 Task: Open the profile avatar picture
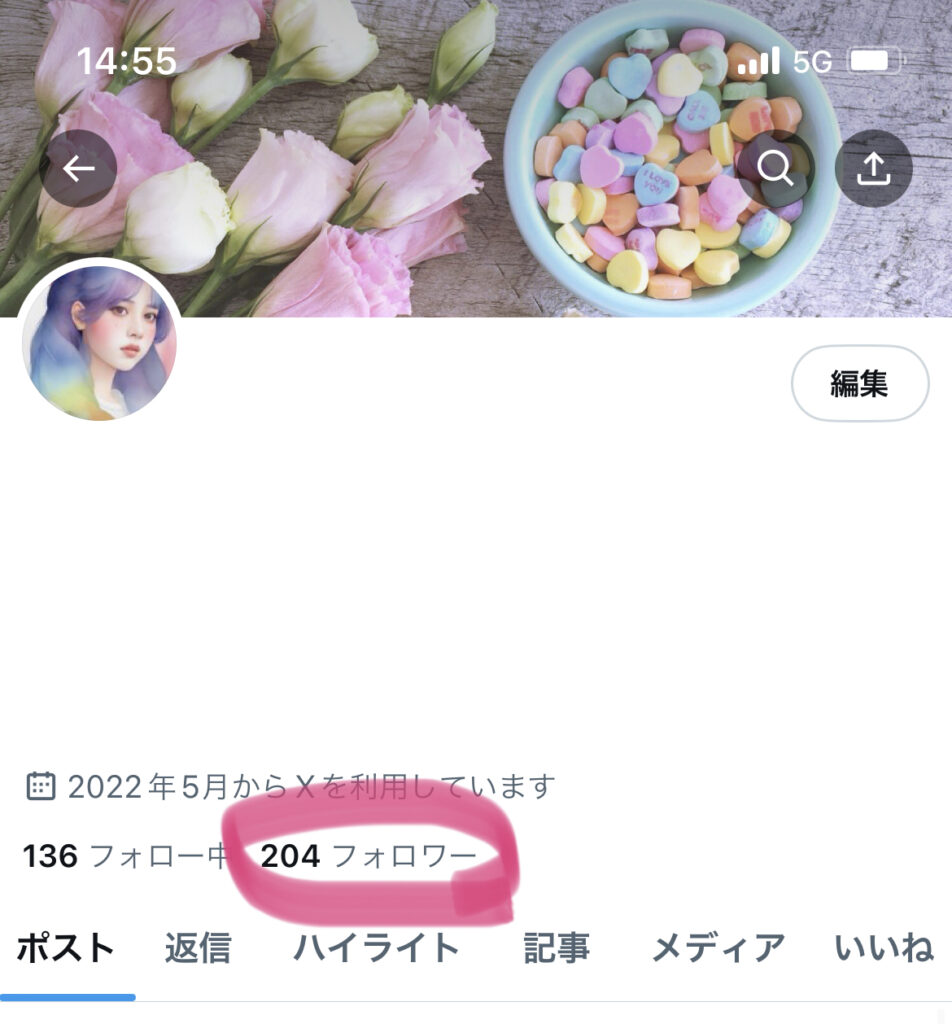(x=100, y=340)
